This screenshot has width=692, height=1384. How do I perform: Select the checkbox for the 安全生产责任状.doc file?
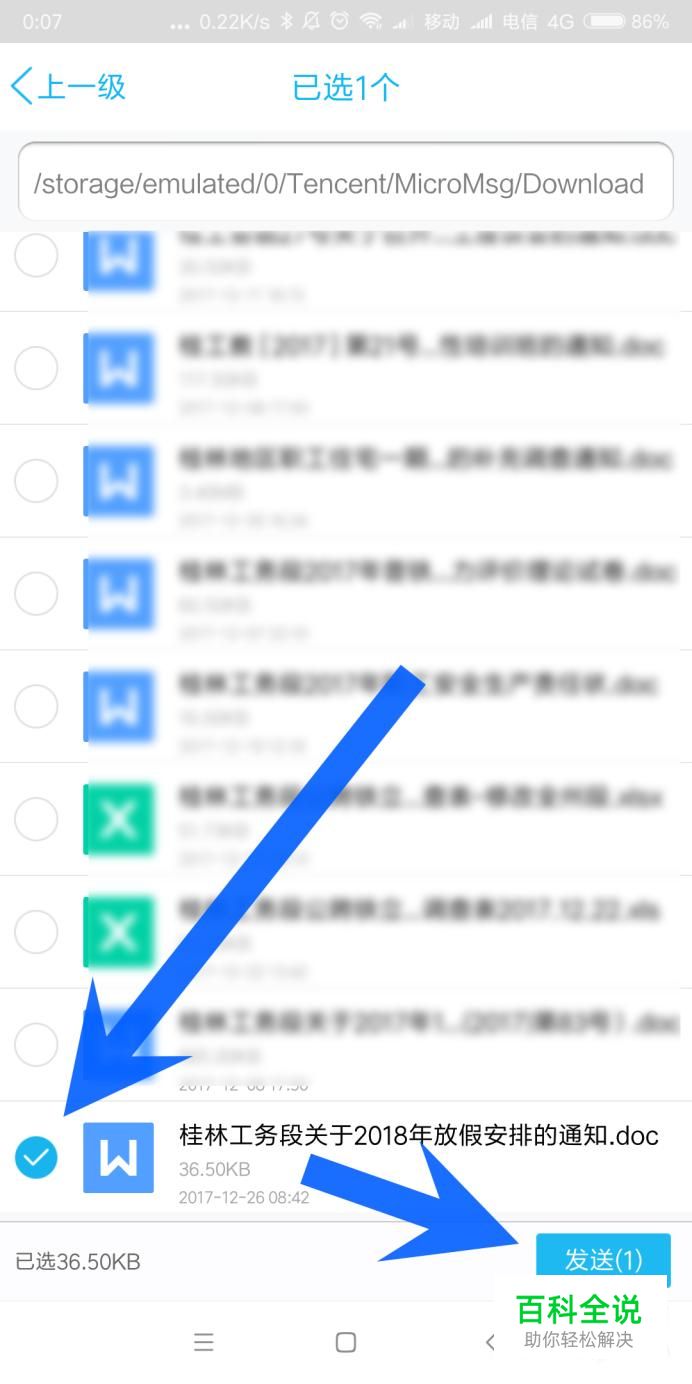coord(37,706)
